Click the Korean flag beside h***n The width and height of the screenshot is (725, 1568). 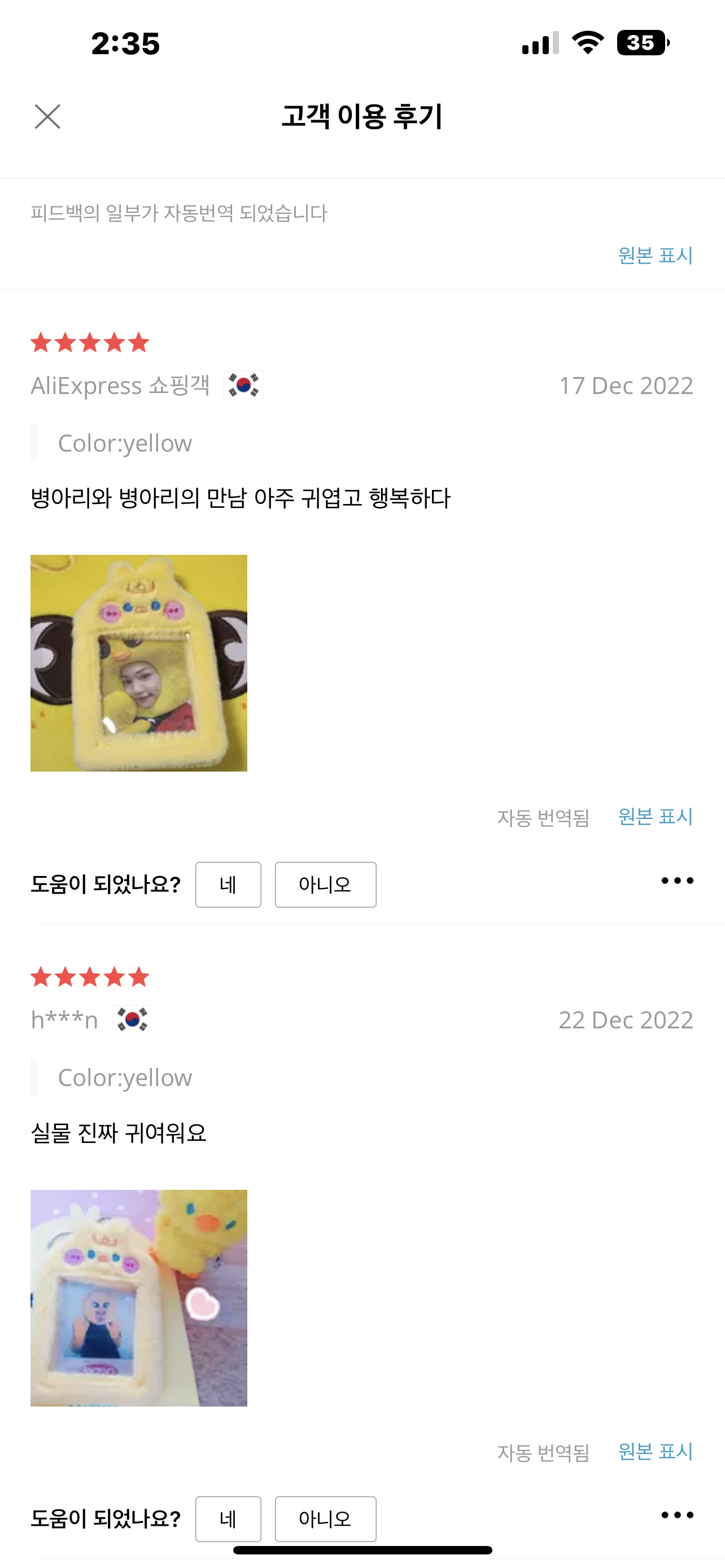[x=133, y=1018]
